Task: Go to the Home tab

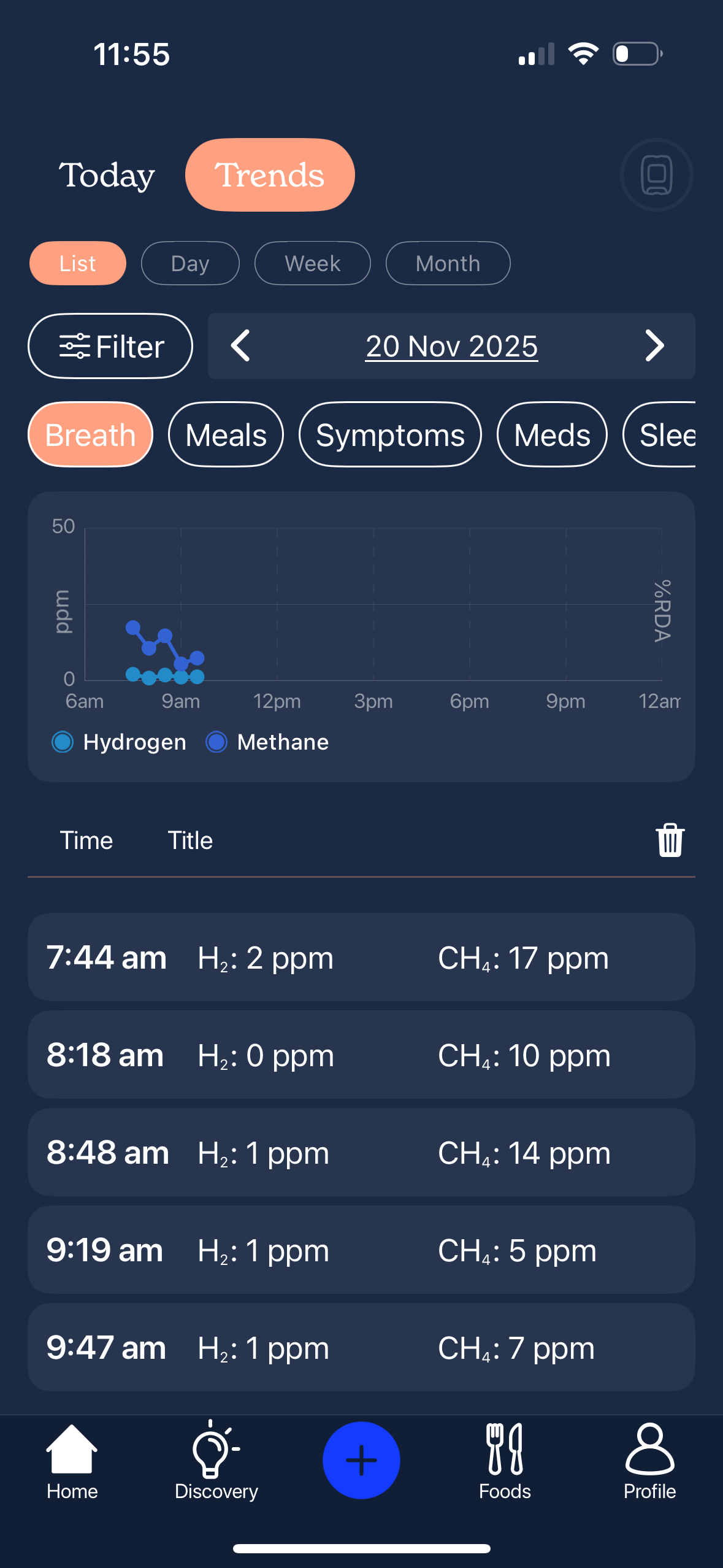Action: point(72,1461)
